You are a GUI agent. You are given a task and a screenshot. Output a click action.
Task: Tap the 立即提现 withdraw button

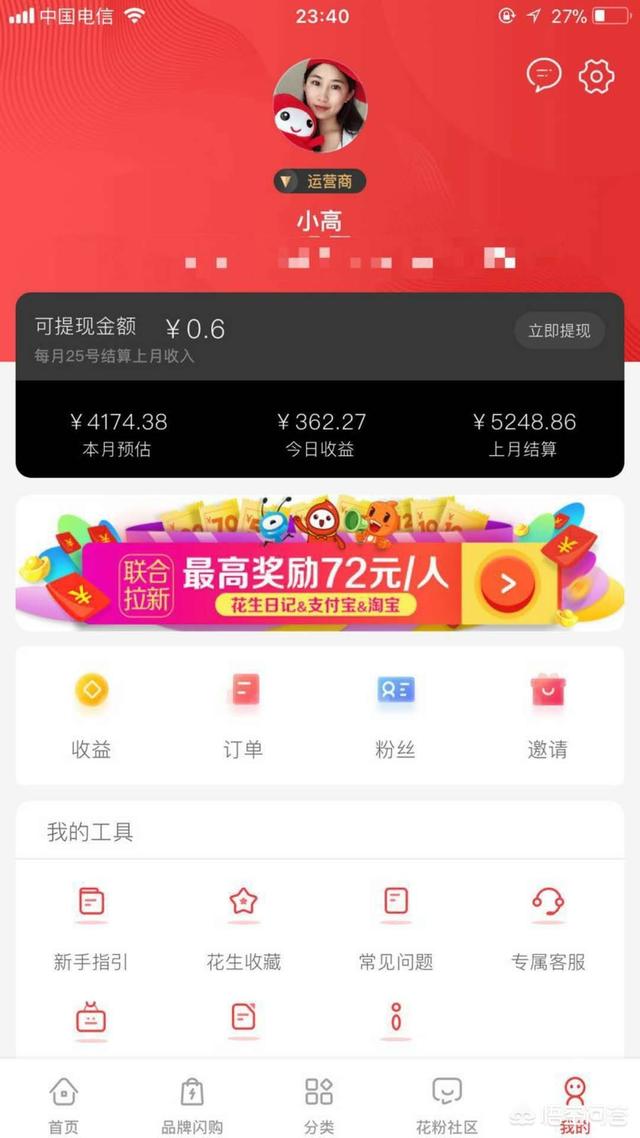coord(559,331)
